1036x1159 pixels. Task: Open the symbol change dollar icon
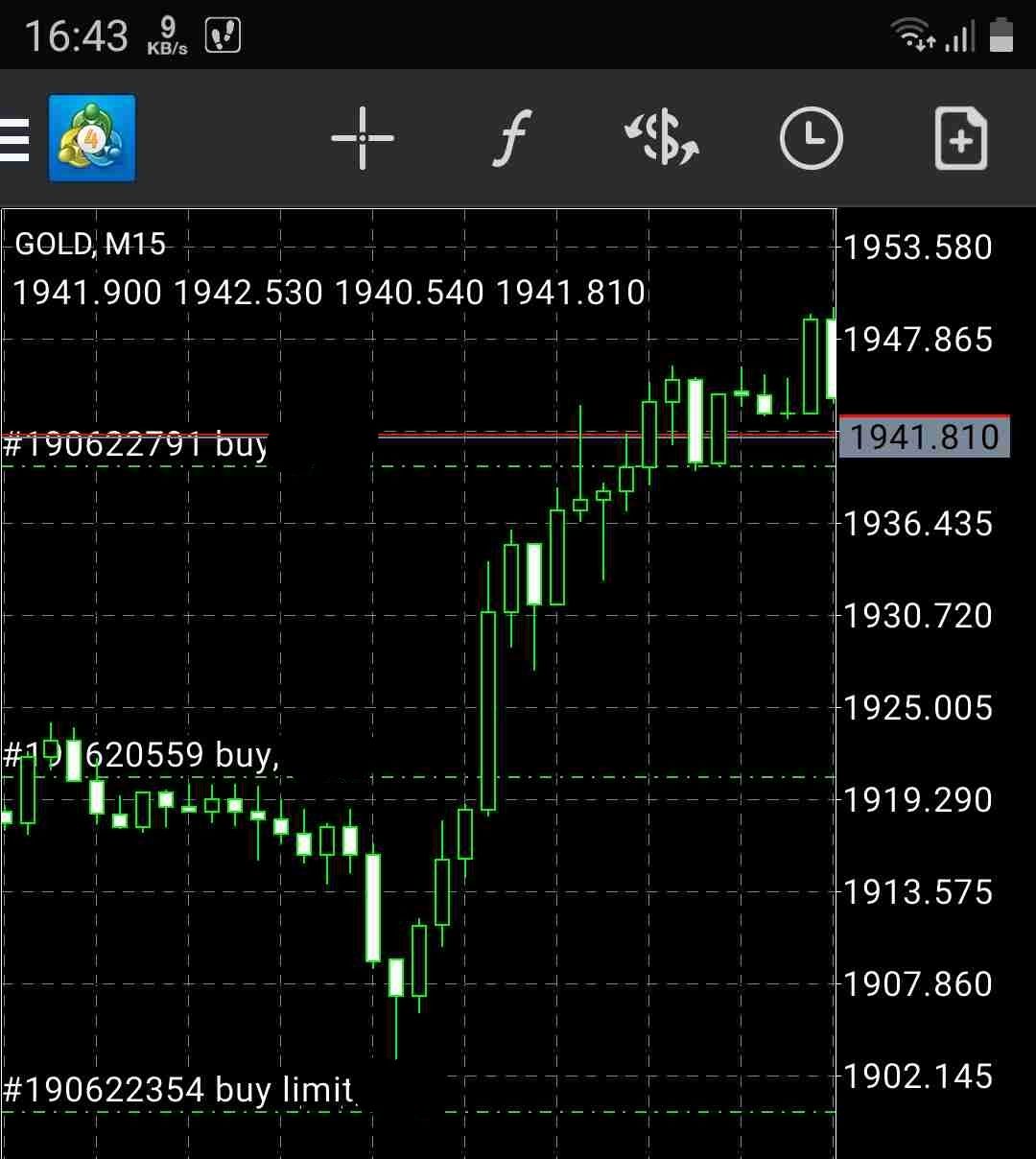tap(662, 139)
